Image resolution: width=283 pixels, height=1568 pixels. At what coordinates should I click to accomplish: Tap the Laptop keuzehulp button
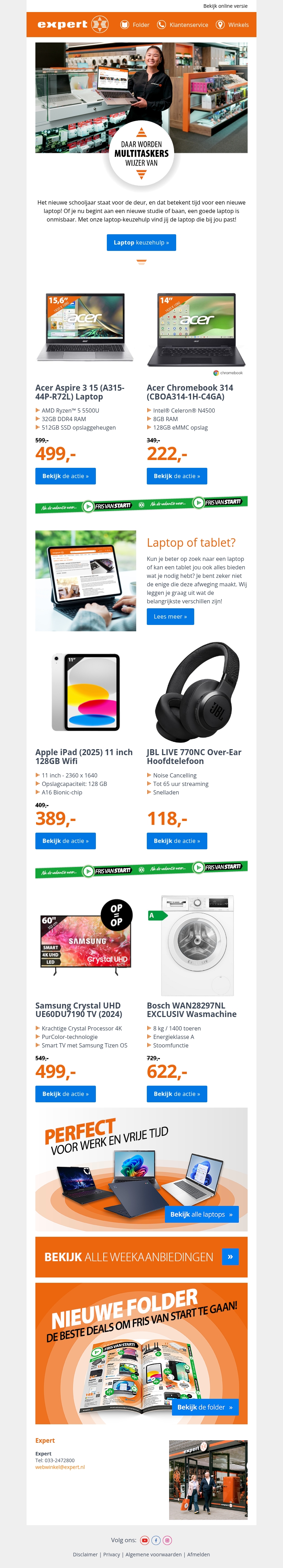point(141,242)
